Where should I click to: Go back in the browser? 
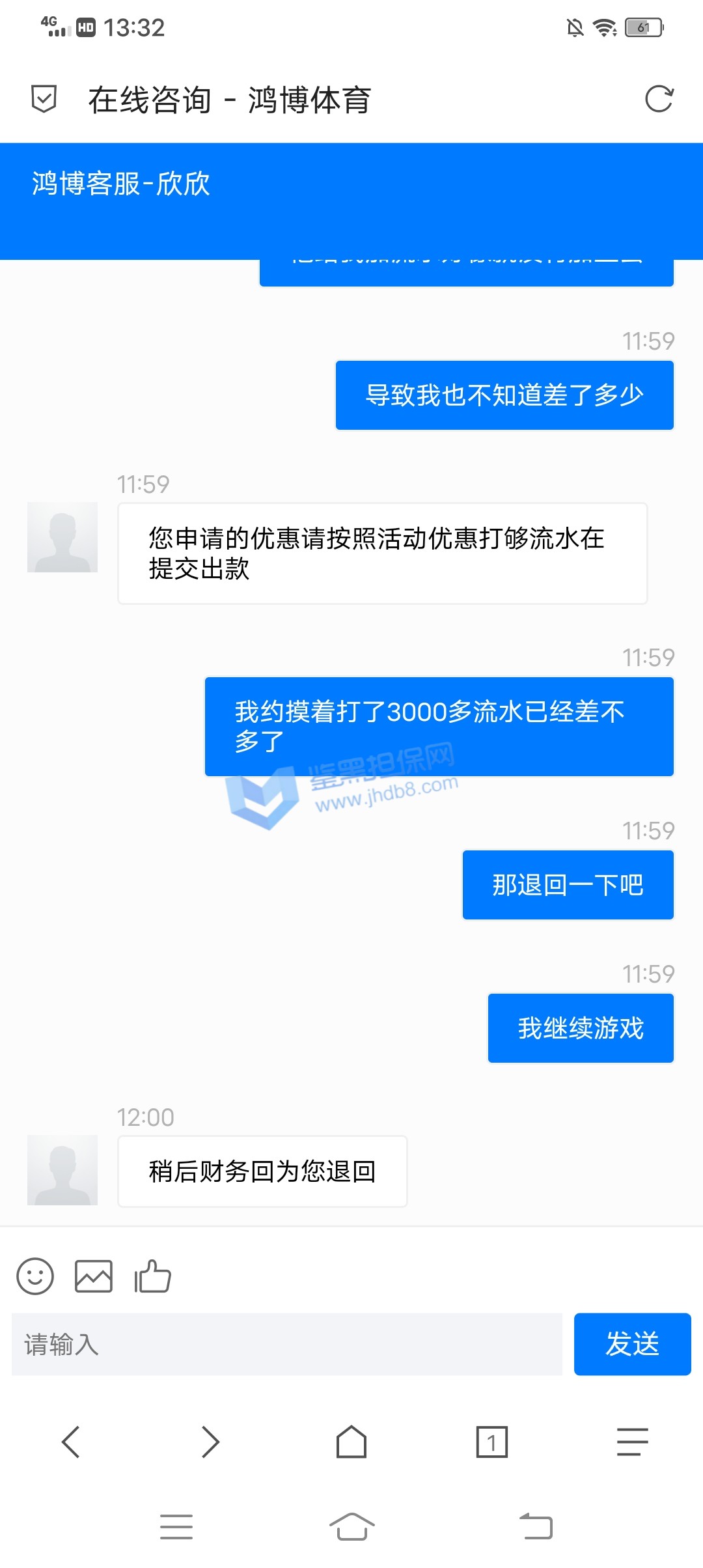70,1442
